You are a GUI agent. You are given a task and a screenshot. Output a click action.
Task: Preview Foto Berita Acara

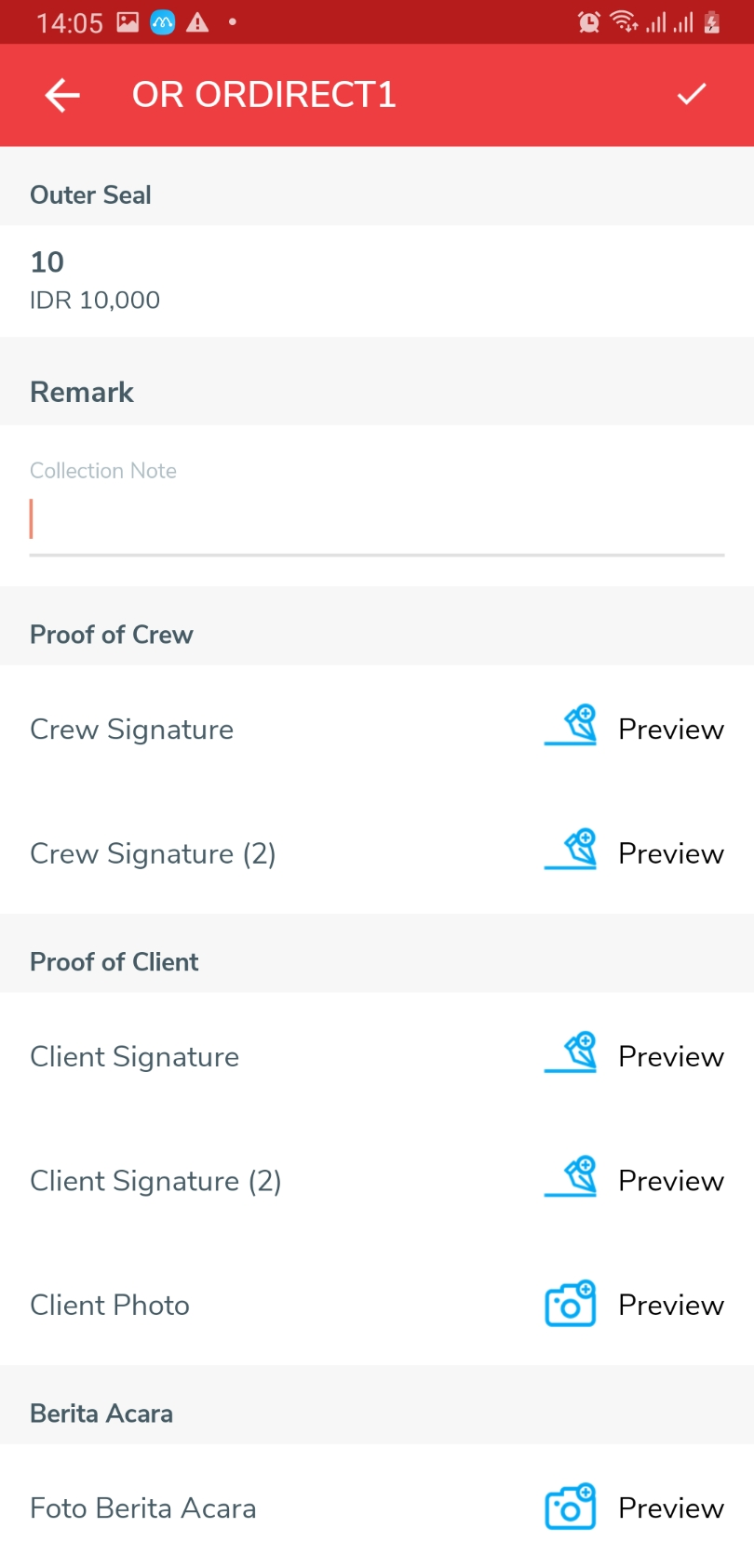(670, 1508)
